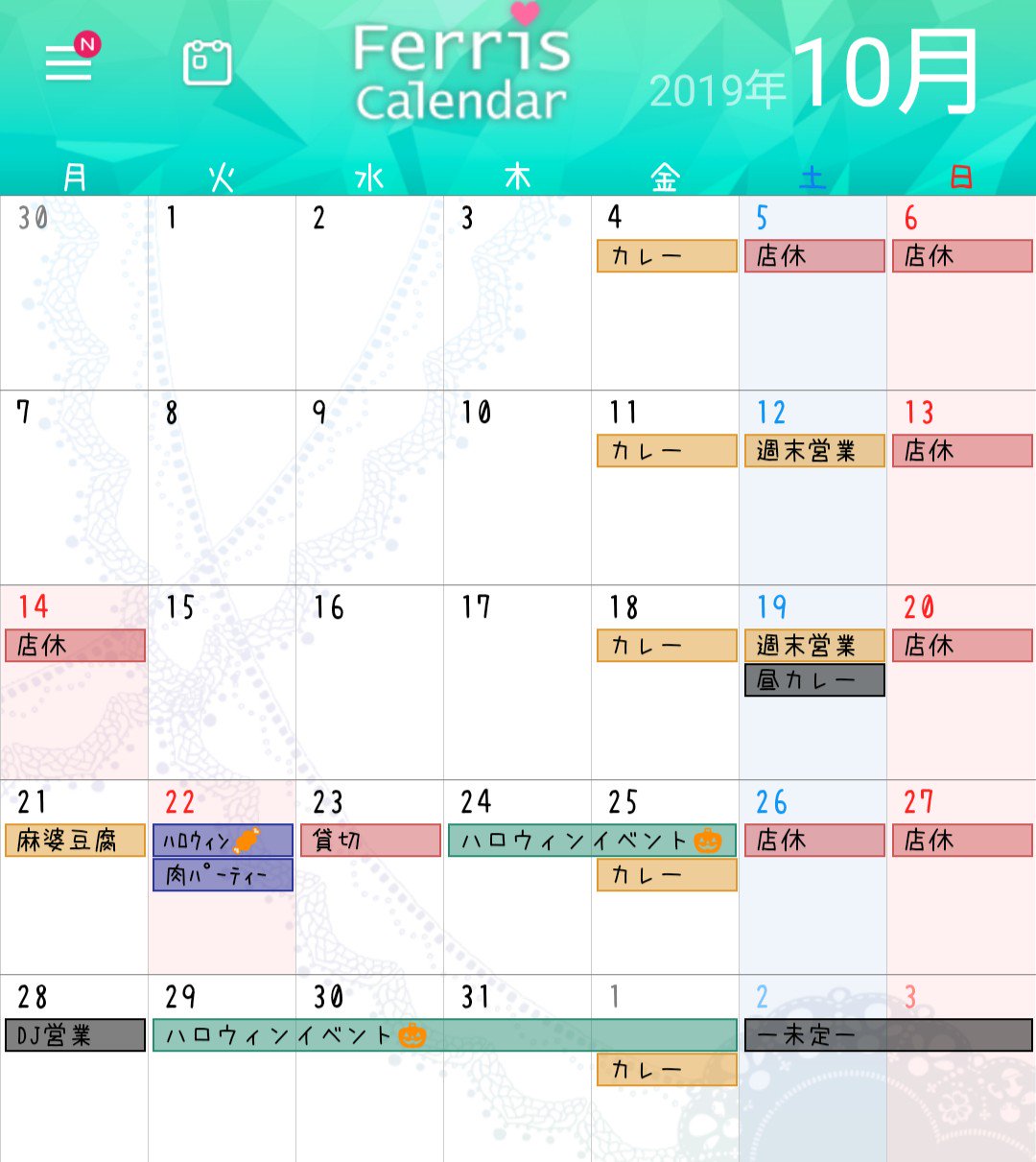Viewport: 1036px width, 1162px height.
Task: Open the hamburger menu with notification badge
Action: (70, 60)
